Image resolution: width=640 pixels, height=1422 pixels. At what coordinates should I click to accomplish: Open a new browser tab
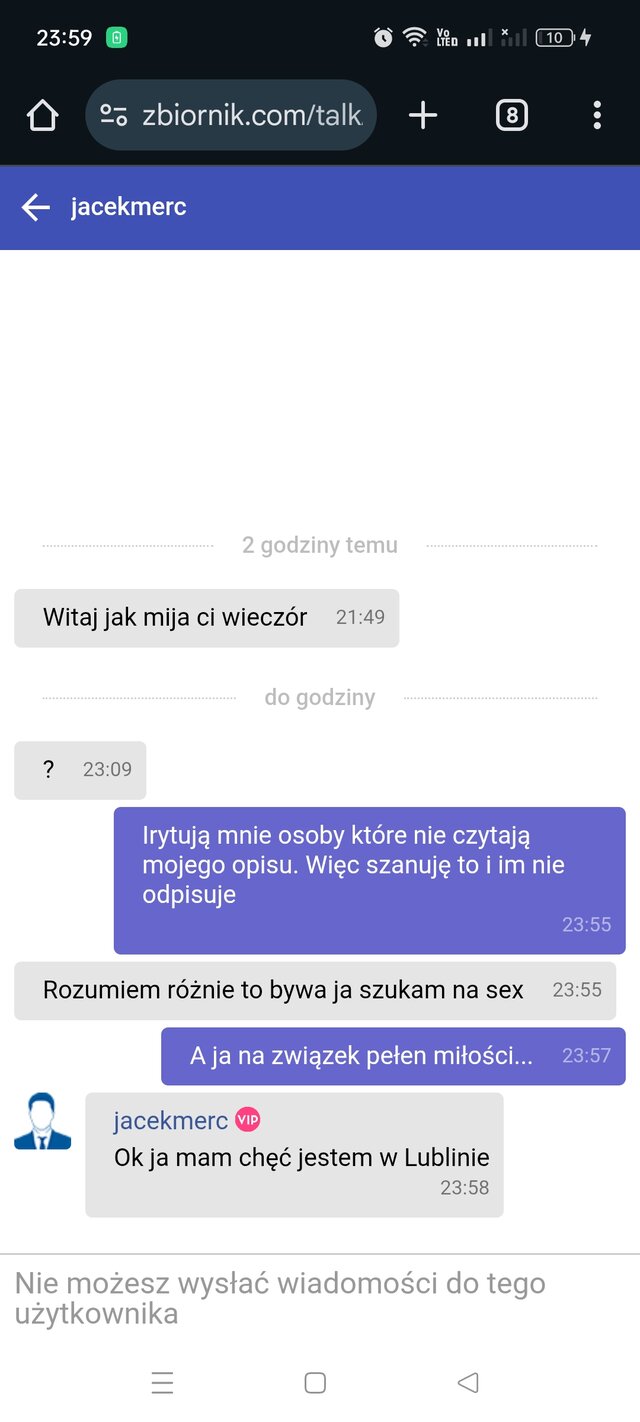[x=423, y=116]
